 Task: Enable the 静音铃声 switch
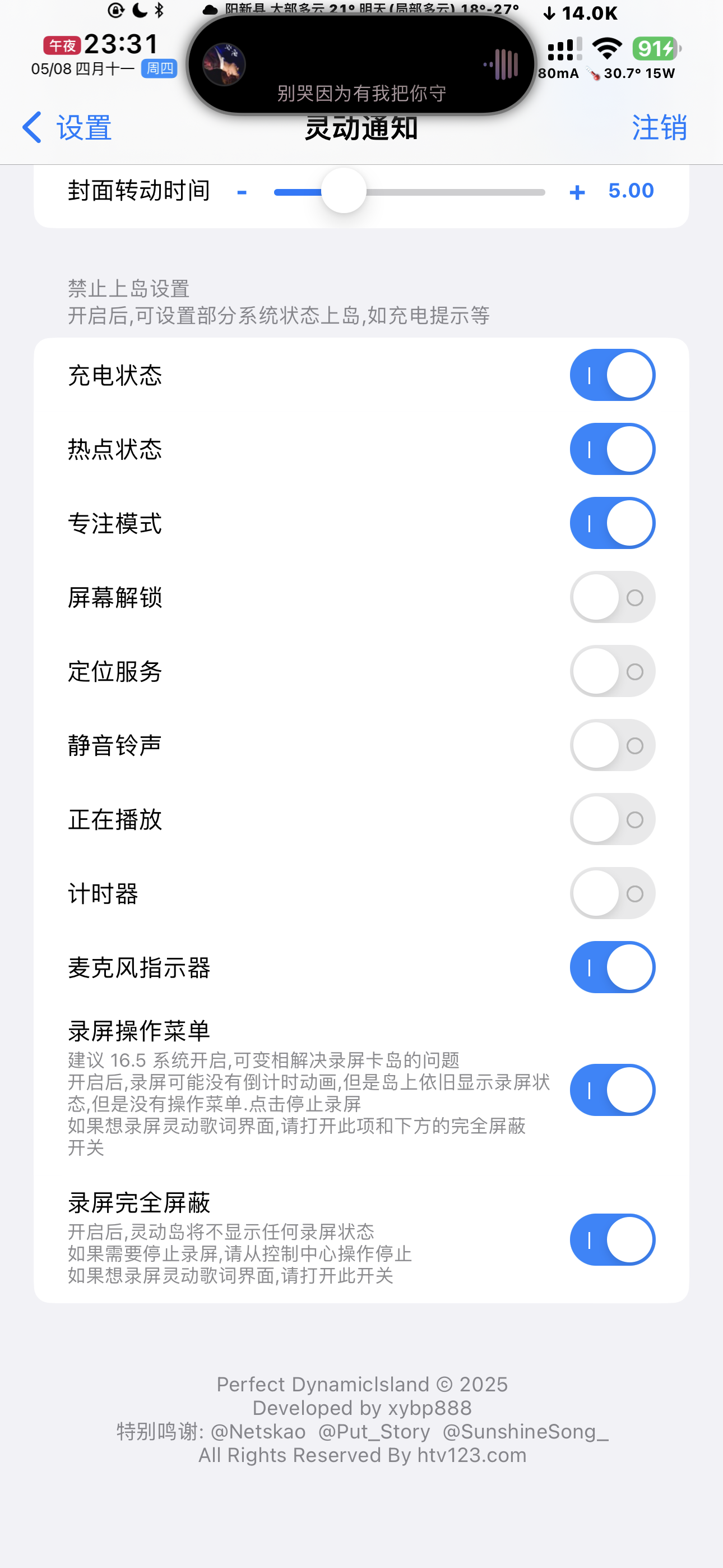pos(612,745)
